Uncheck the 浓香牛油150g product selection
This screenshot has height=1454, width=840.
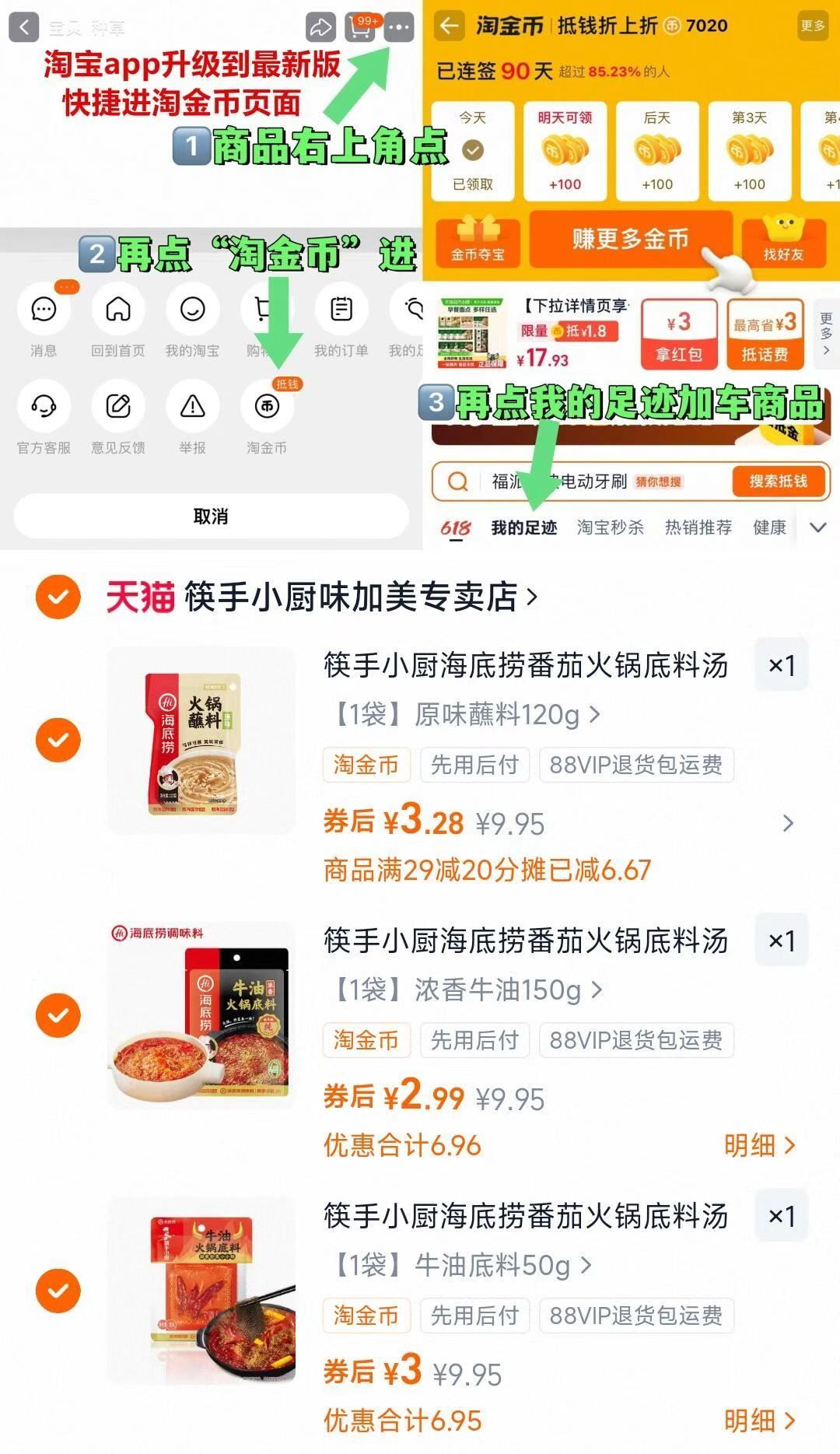pos(58,1015)
